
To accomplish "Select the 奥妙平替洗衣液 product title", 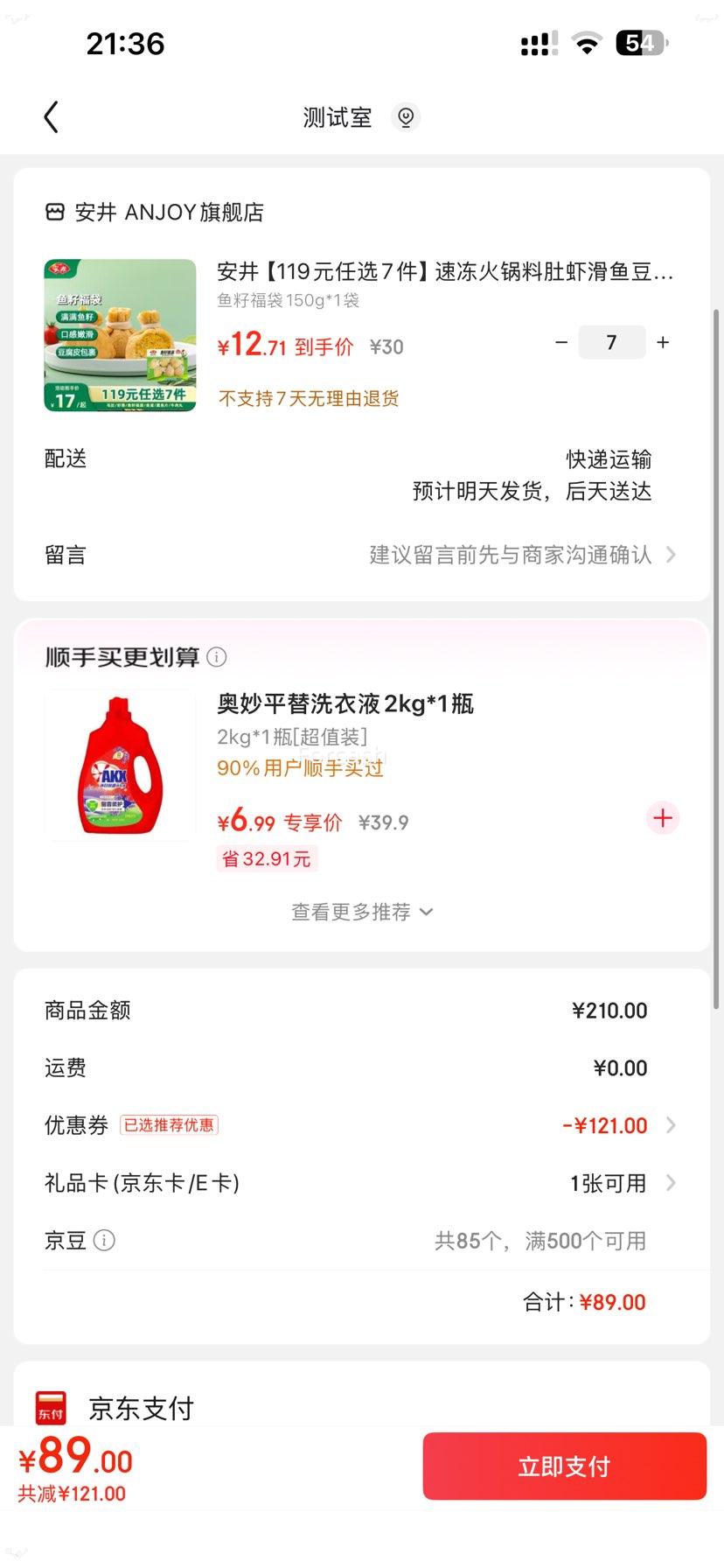I will point(344,703).
